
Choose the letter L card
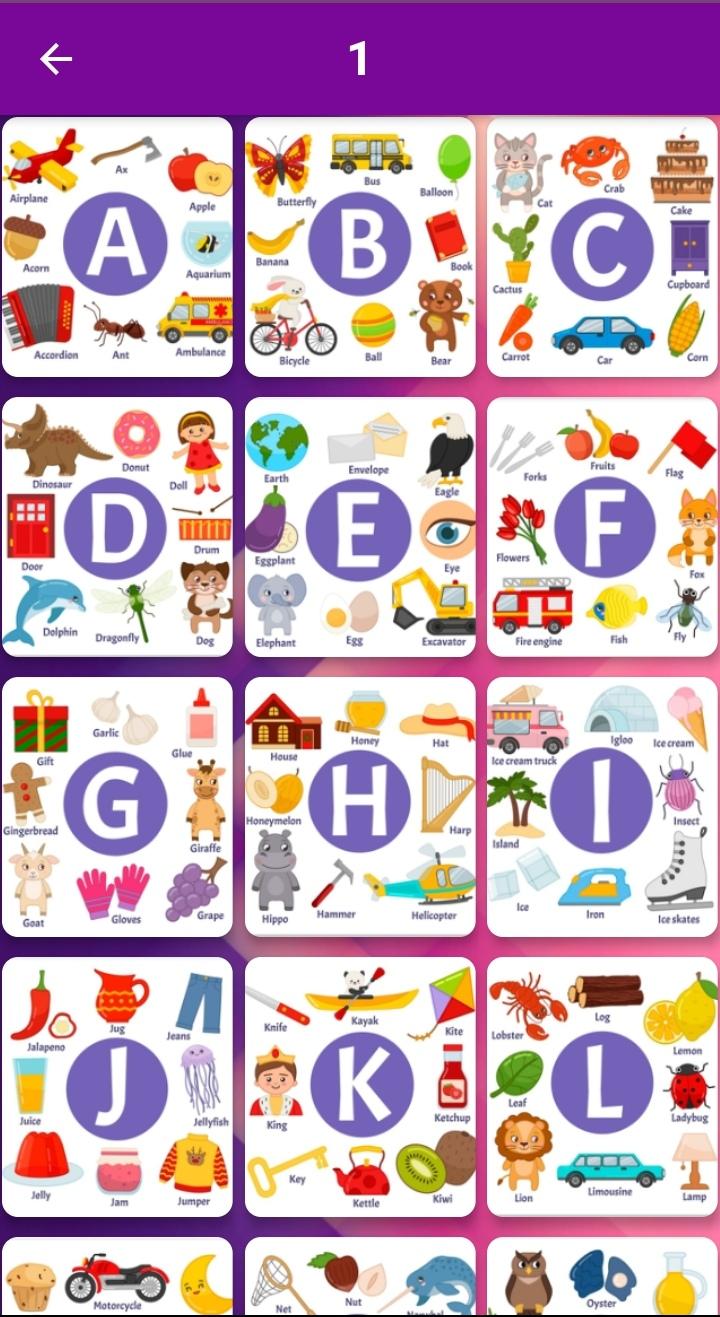tap(602, 1087)
